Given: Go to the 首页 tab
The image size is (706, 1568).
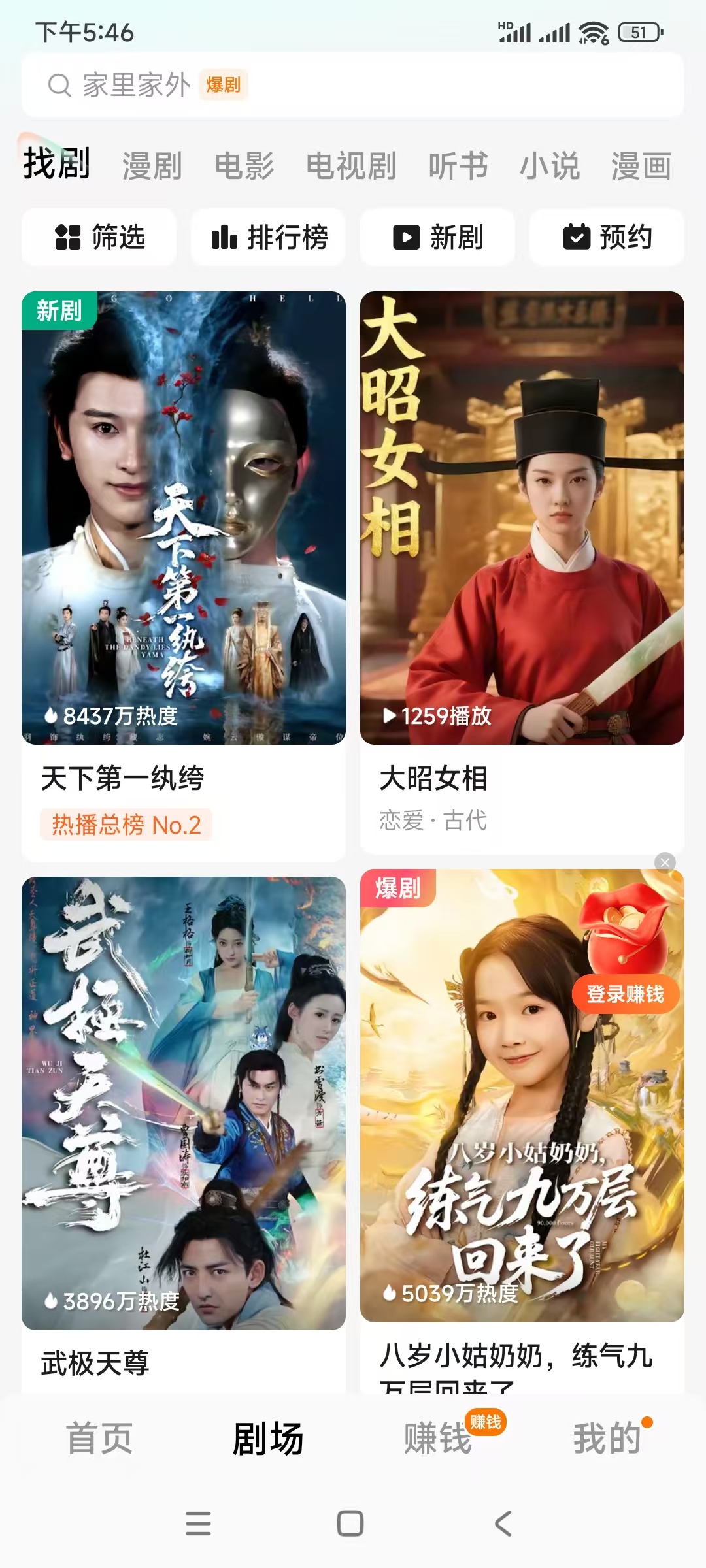Looking at the screenshot, I should pyautogui.click(x=99, y=1439).
